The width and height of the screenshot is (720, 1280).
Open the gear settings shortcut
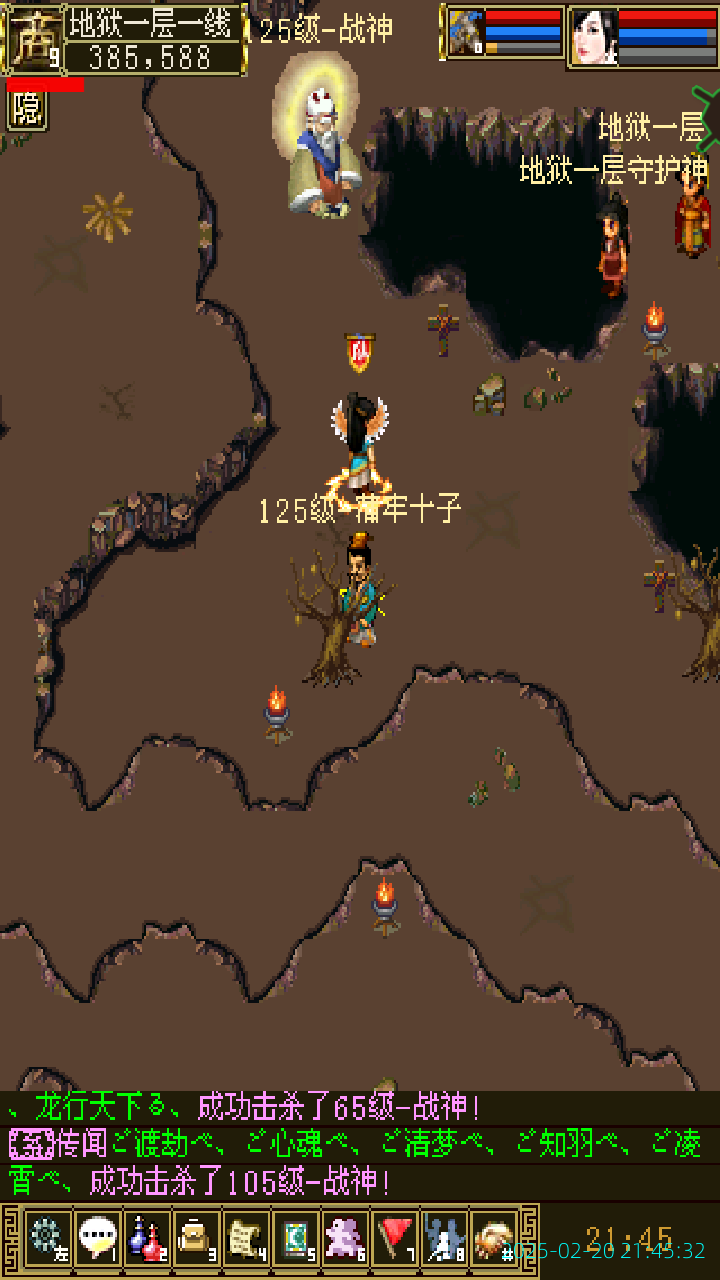pos(47,1239)
